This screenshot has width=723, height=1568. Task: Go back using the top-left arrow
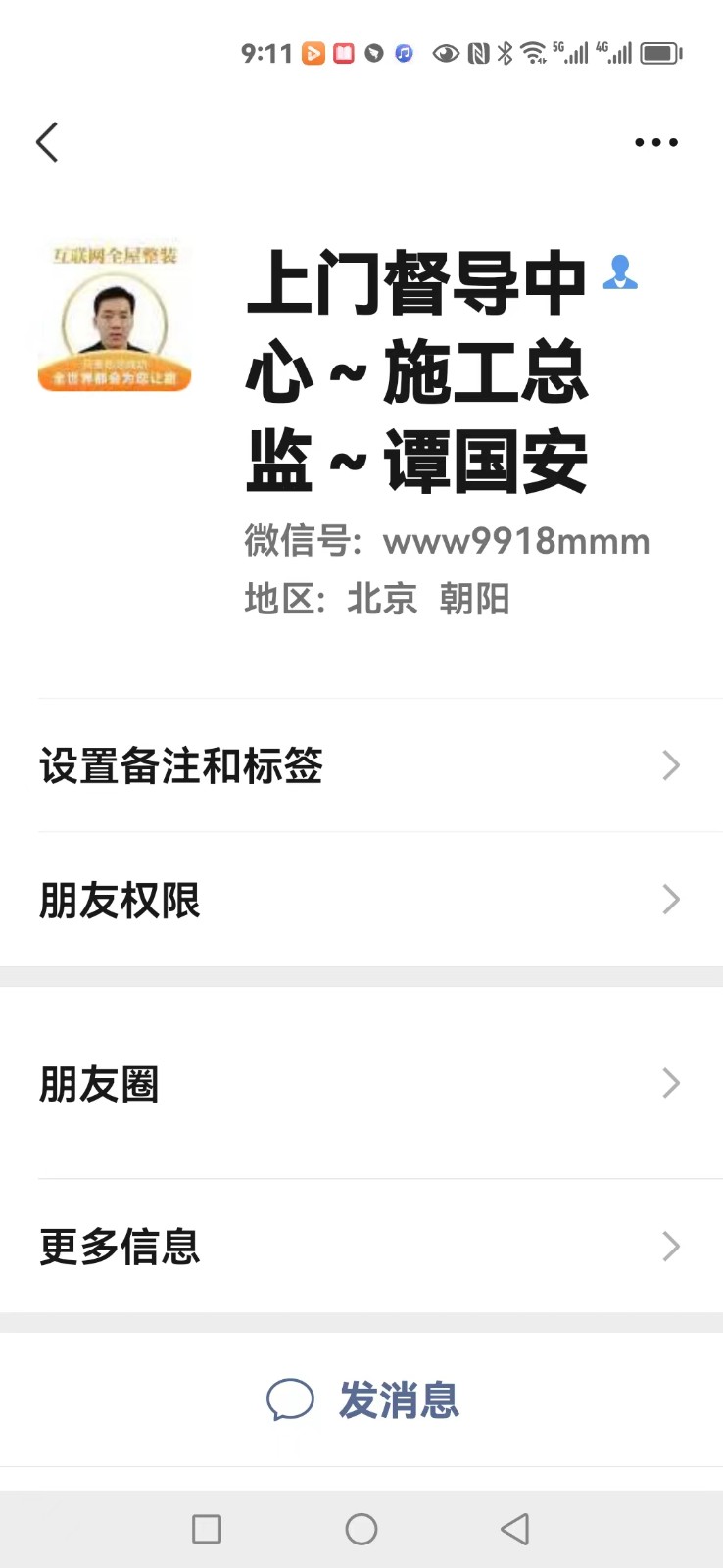coord(47,142)
